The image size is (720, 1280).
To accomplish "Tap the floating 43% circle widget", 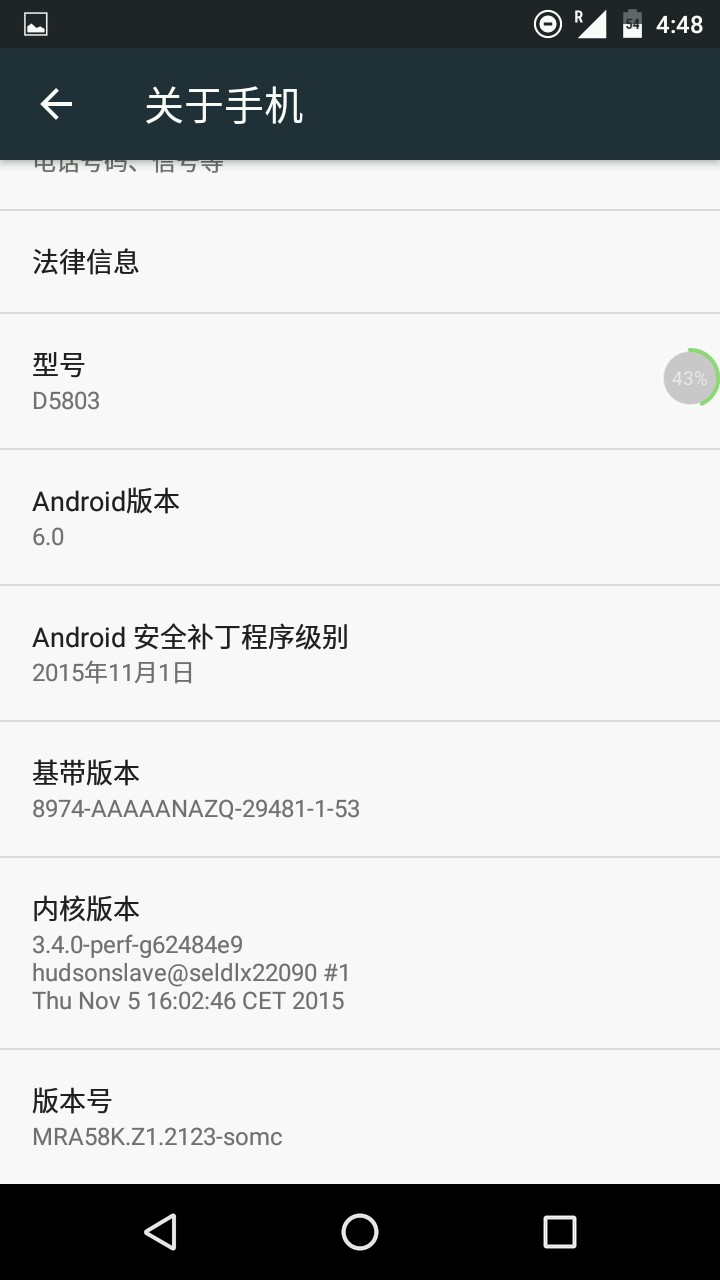I will click(690, 378).
